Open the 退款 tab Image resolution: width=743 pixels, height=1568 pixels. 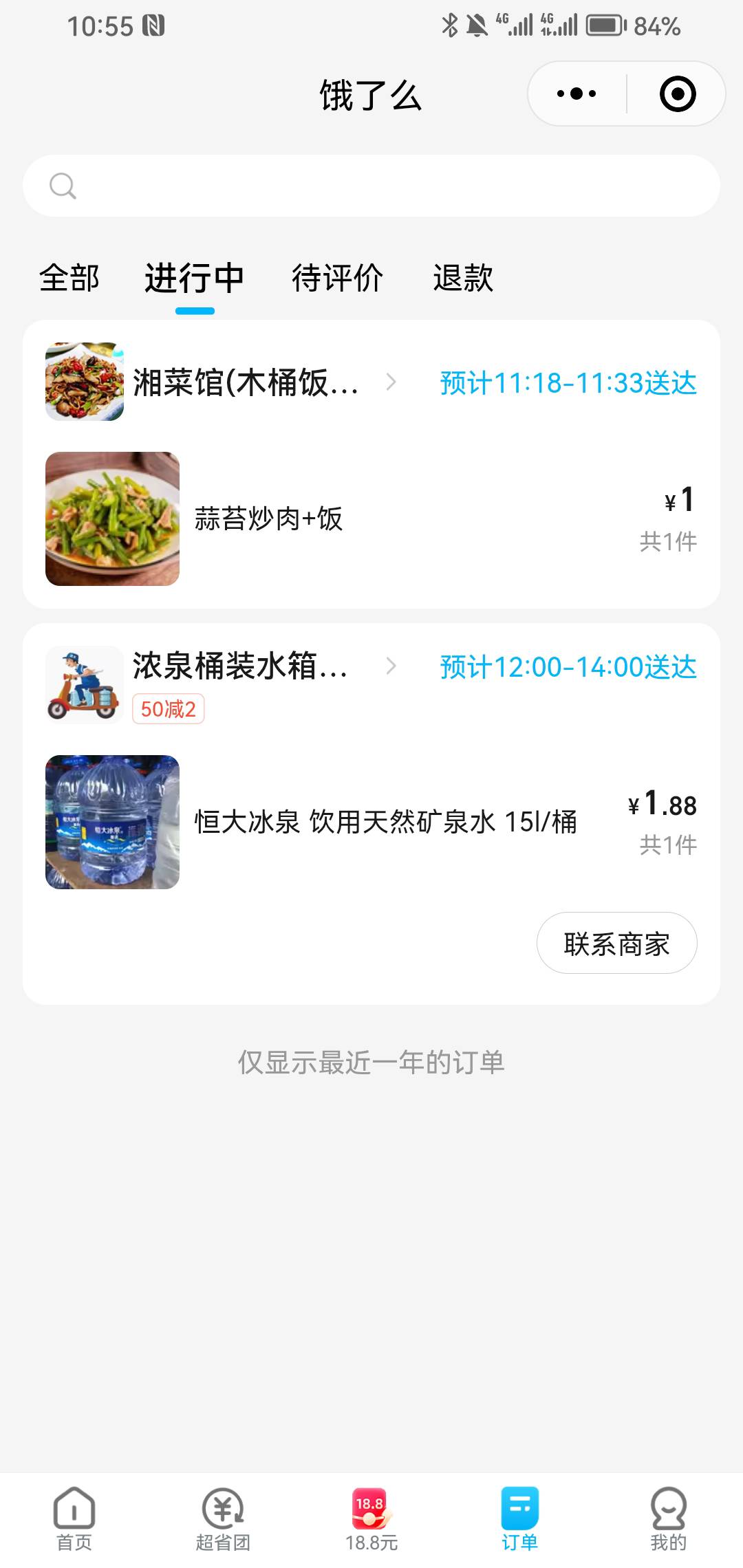coord(463,278)
